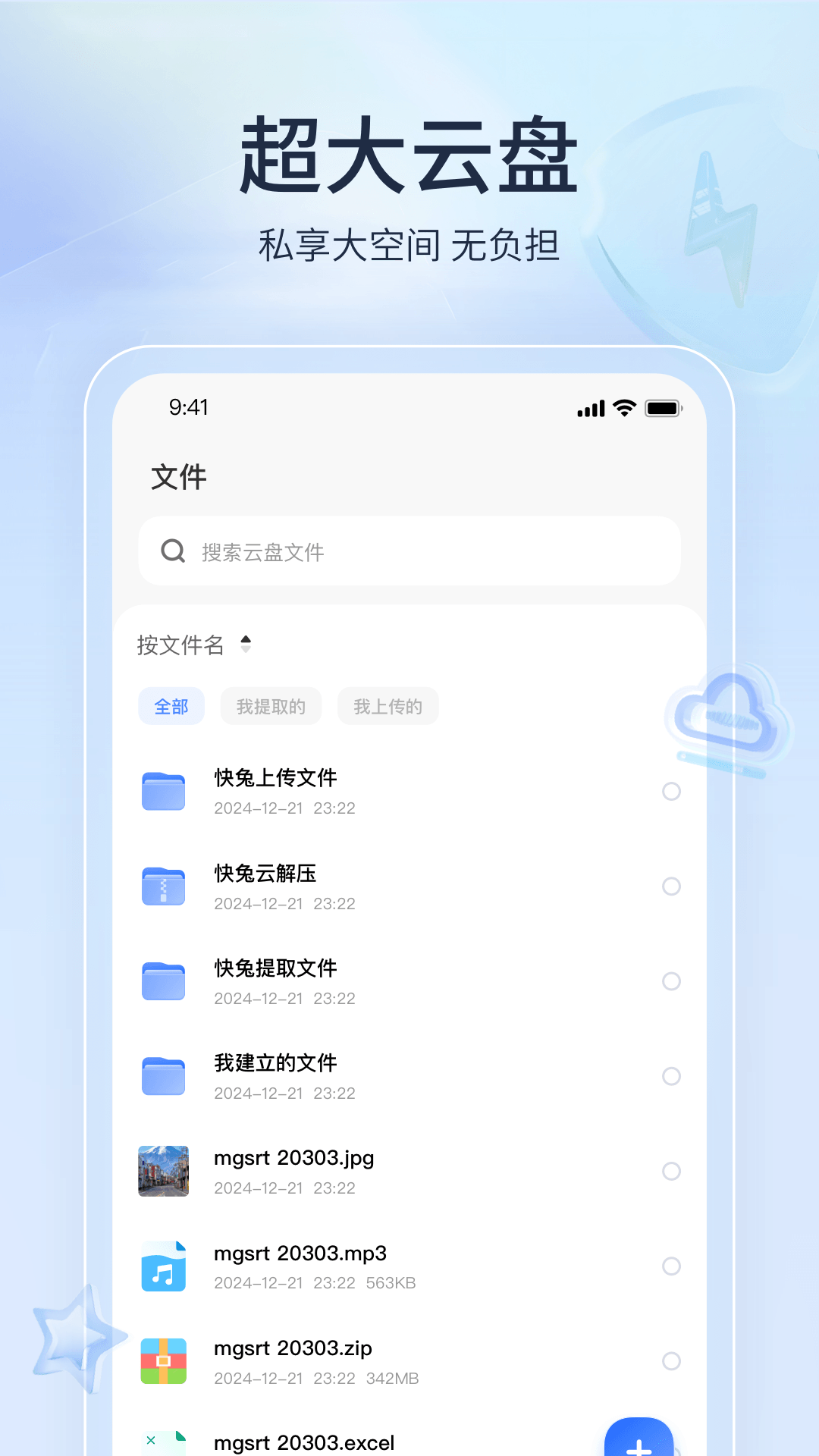Select the checkbox next to 我建立的文件
The image size is (819, 1456).
pos(672,1077)
